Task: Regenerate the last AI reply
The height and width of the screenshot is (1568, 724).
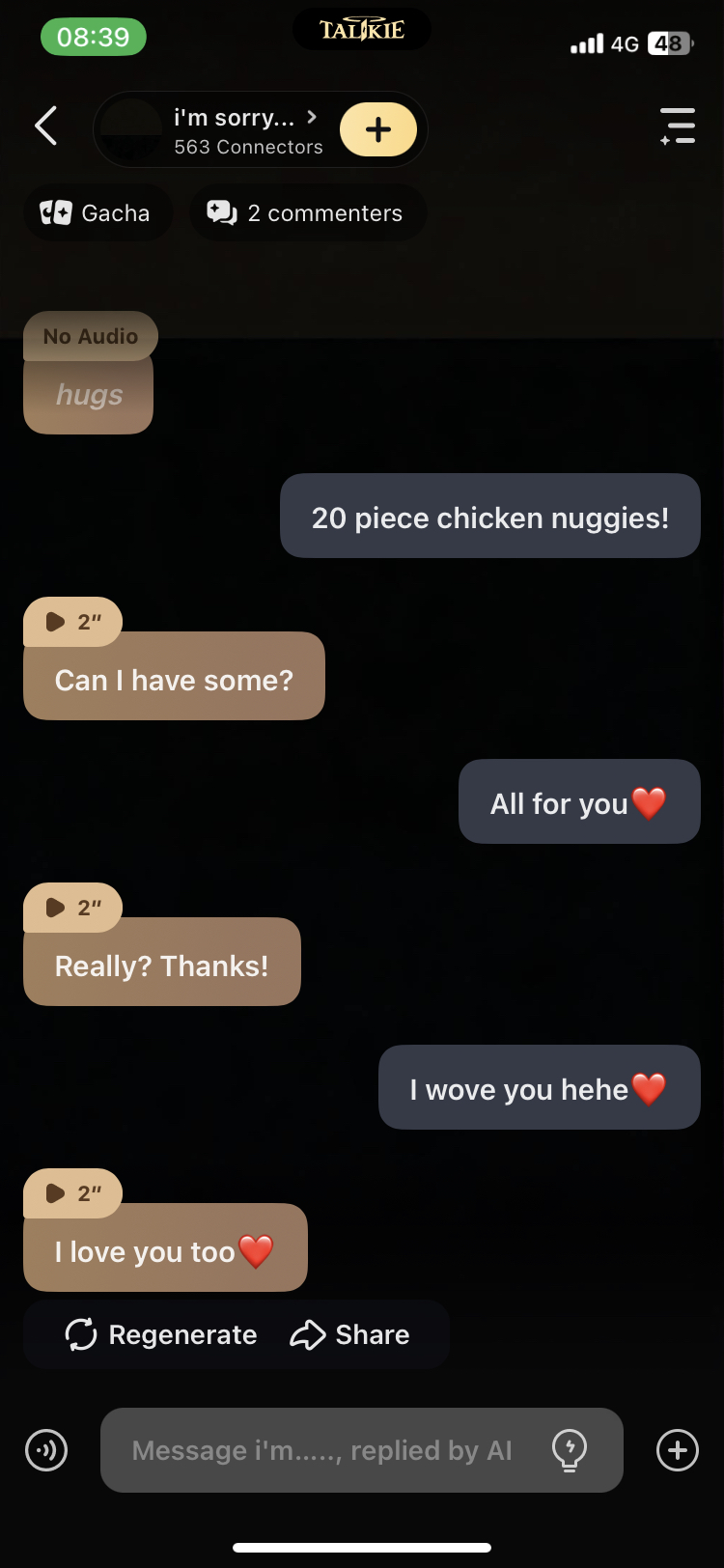Action: point(162,1334)
